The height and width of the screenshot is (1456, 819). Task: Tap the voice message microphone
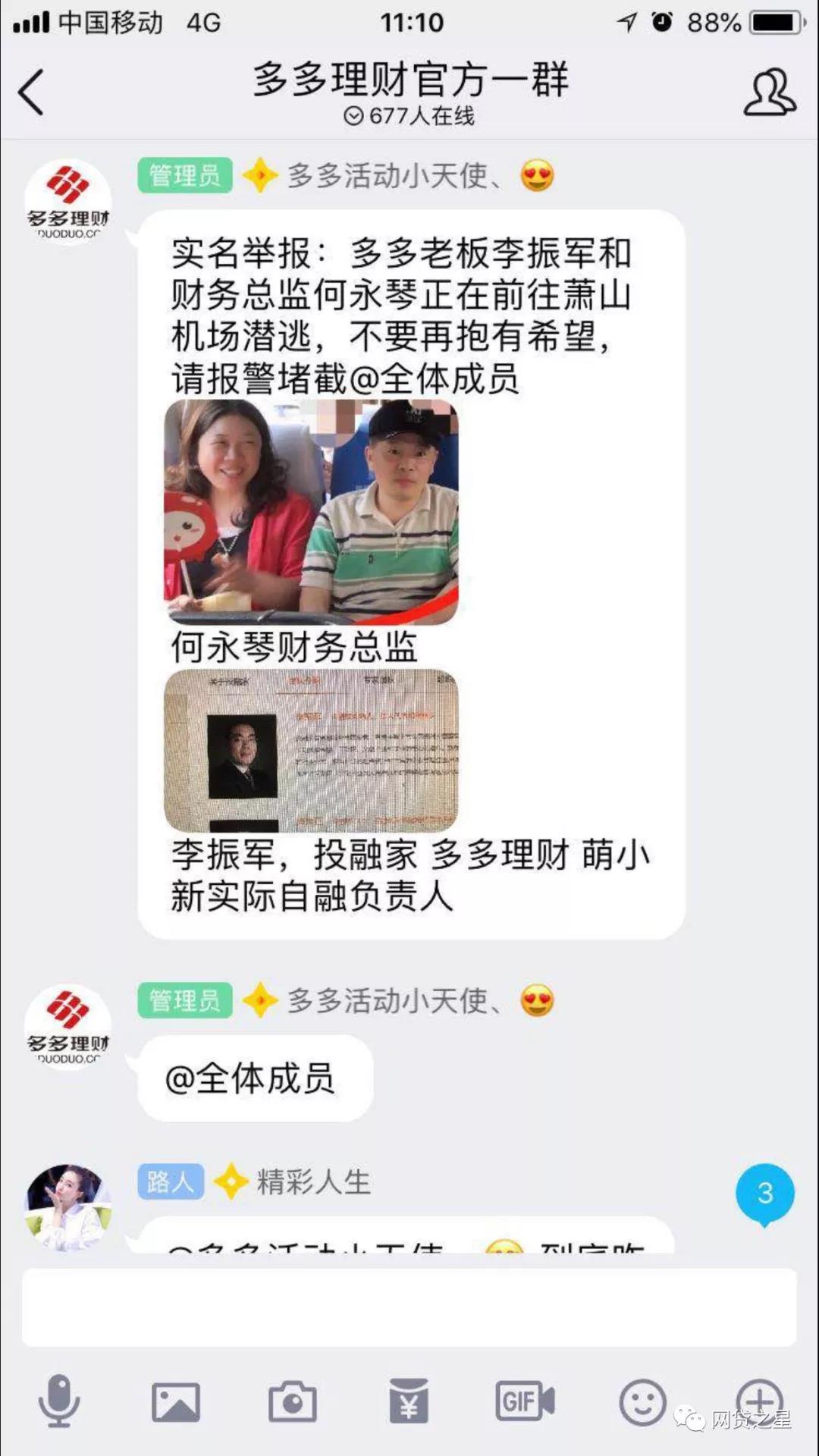(x=59, y=1400)
